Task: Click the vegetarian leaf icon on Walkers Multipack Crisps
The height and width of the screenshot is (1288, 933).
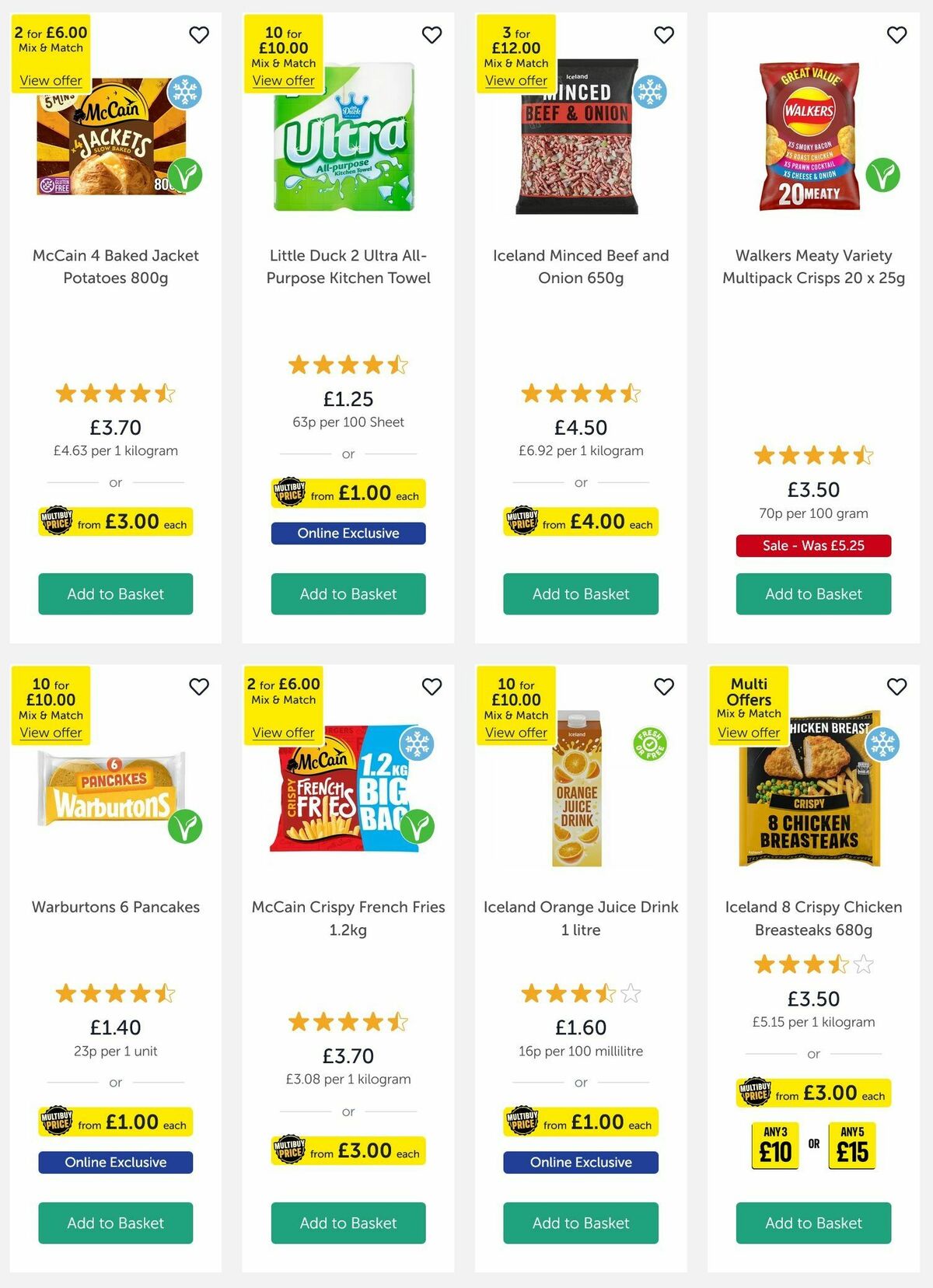Action: pos(882,173)
